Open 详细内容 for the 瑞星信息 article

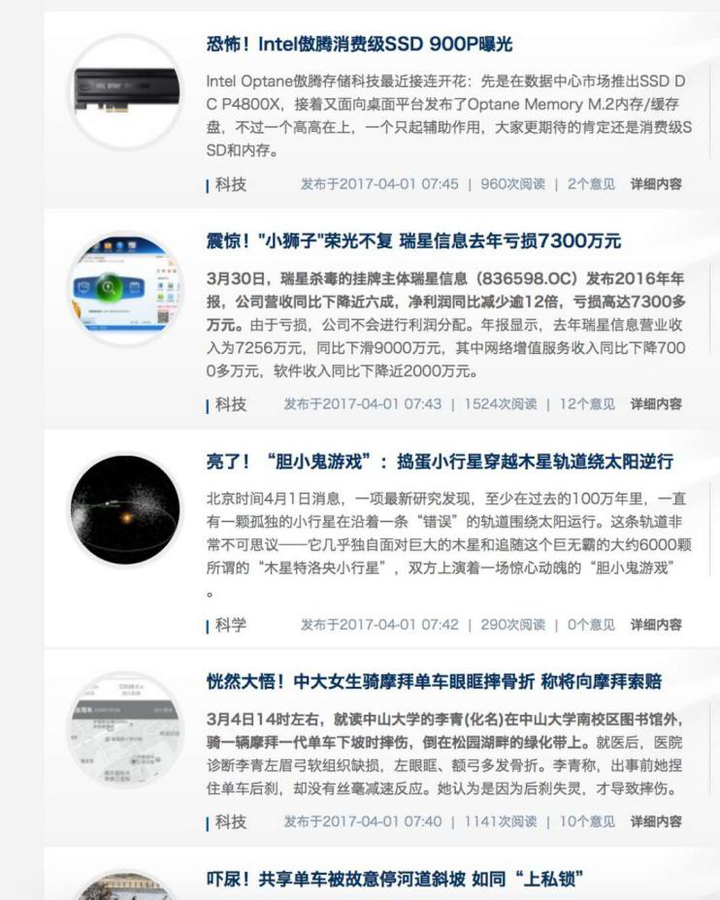point(656,404)
